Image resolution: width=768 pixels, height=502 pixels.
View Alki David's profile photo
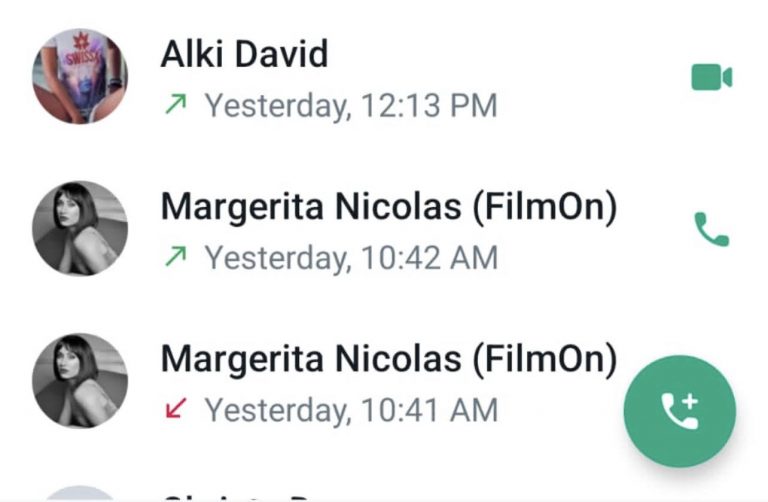point(80,77)
